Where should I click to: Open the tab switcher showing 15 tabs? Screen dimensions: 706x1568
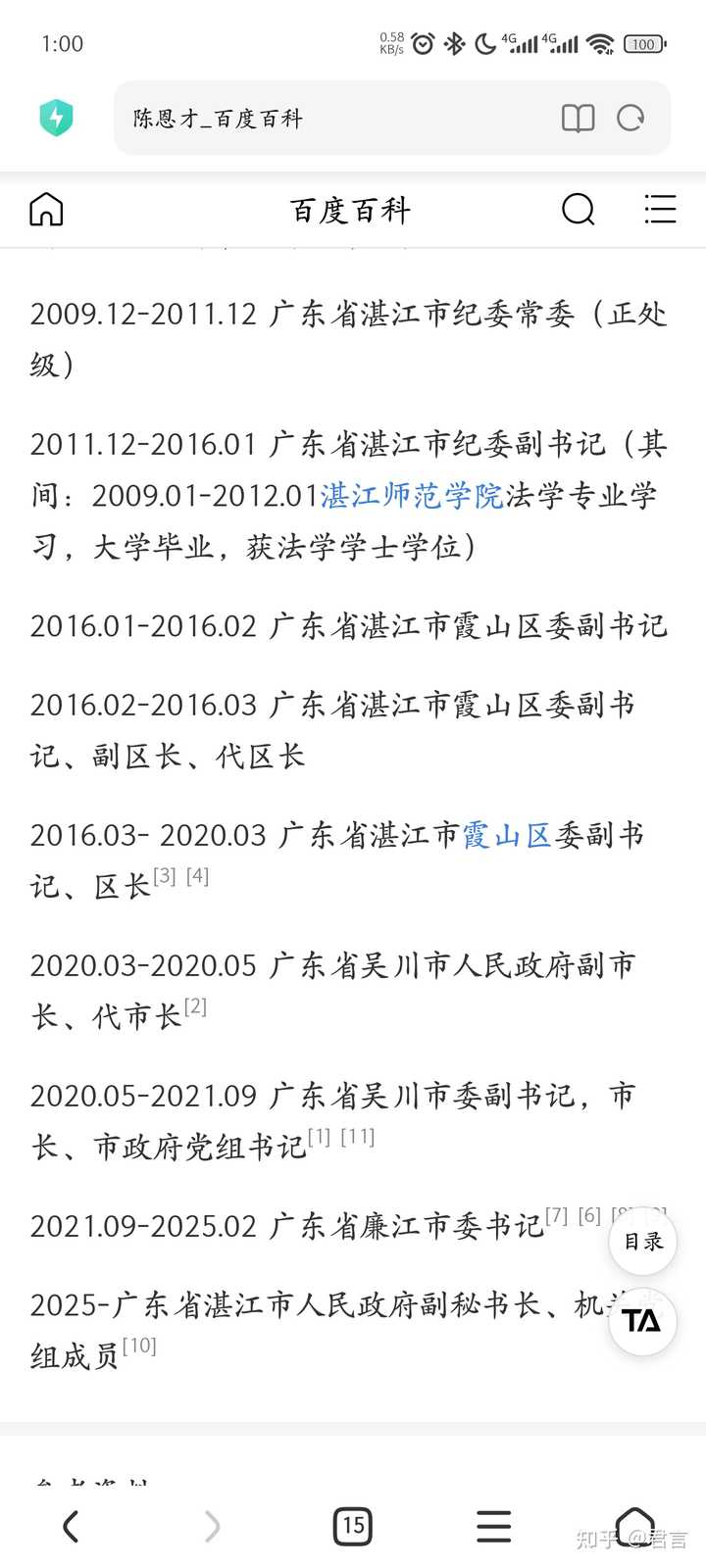(353, 1526)
